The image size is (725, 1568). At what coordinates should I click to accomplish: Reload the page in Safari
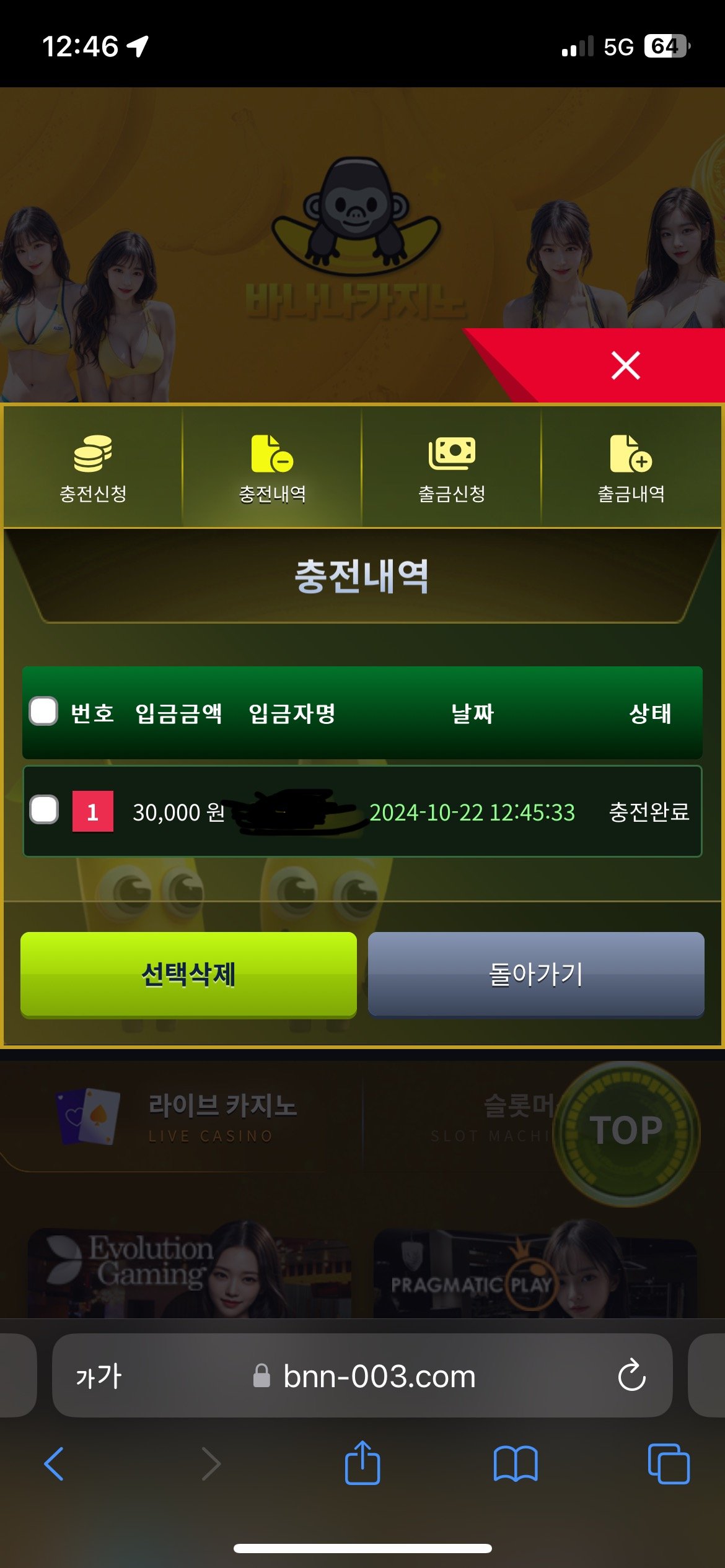coord(631,1375)
